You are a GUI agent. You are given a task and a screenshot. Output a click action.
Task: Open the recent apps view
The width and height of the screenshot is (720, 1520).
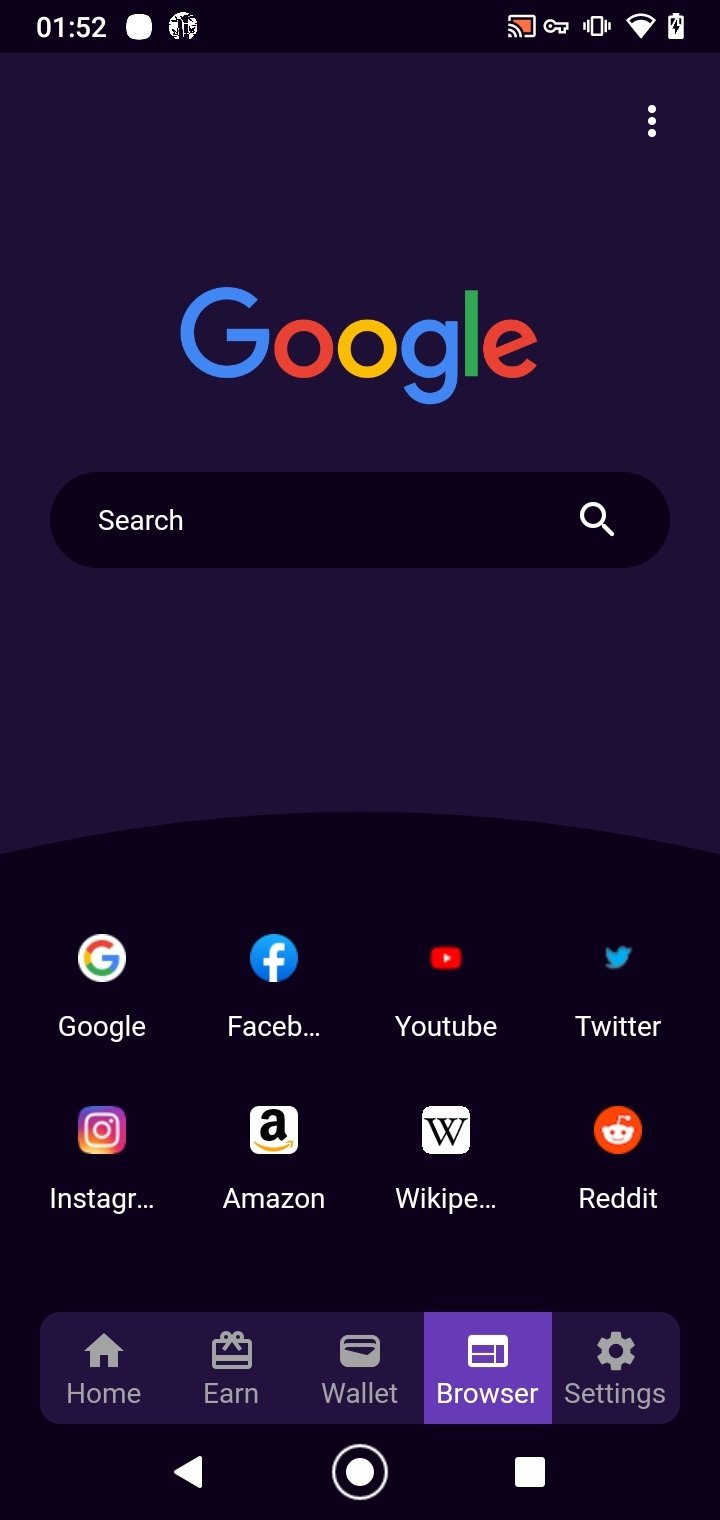530,1472
